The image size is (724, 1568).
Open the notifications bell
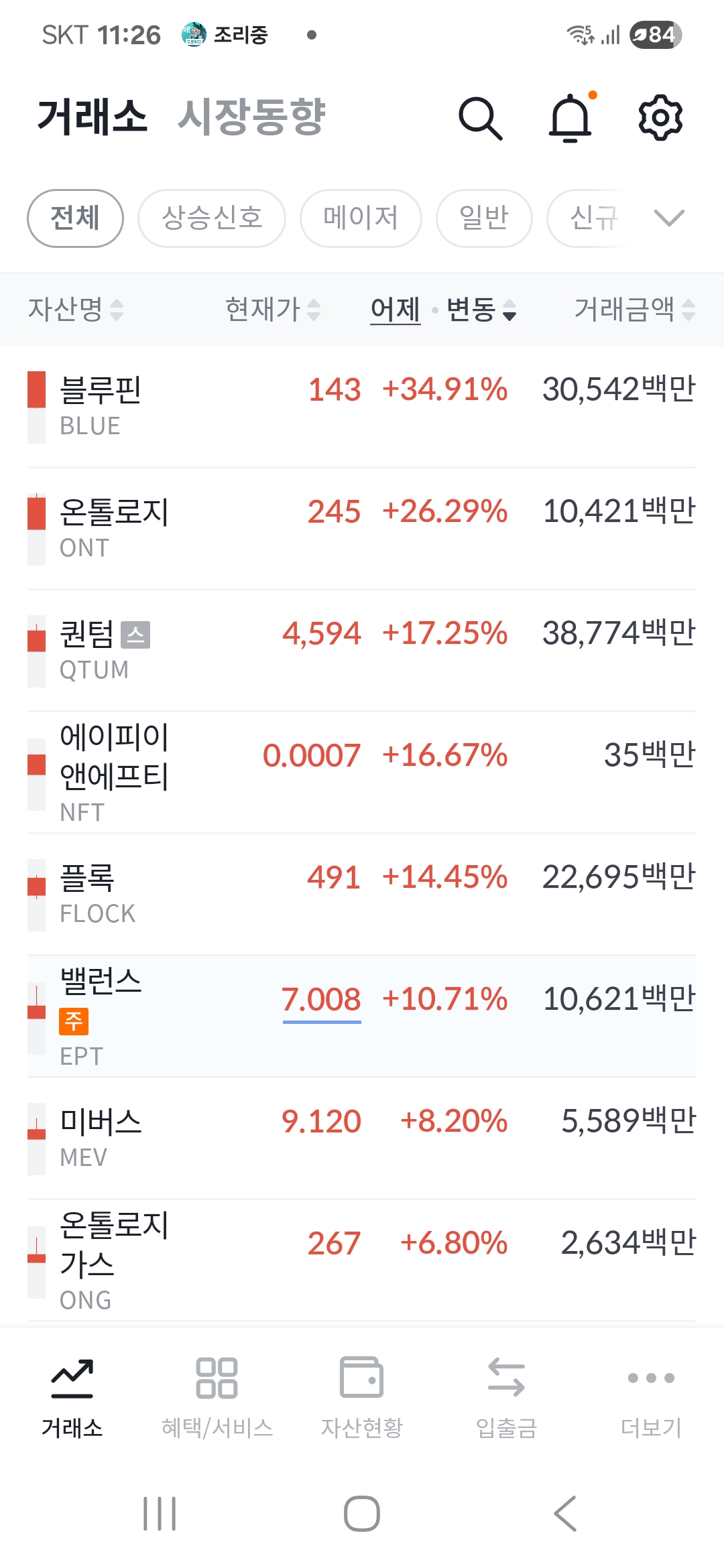[x=571, y=117]
